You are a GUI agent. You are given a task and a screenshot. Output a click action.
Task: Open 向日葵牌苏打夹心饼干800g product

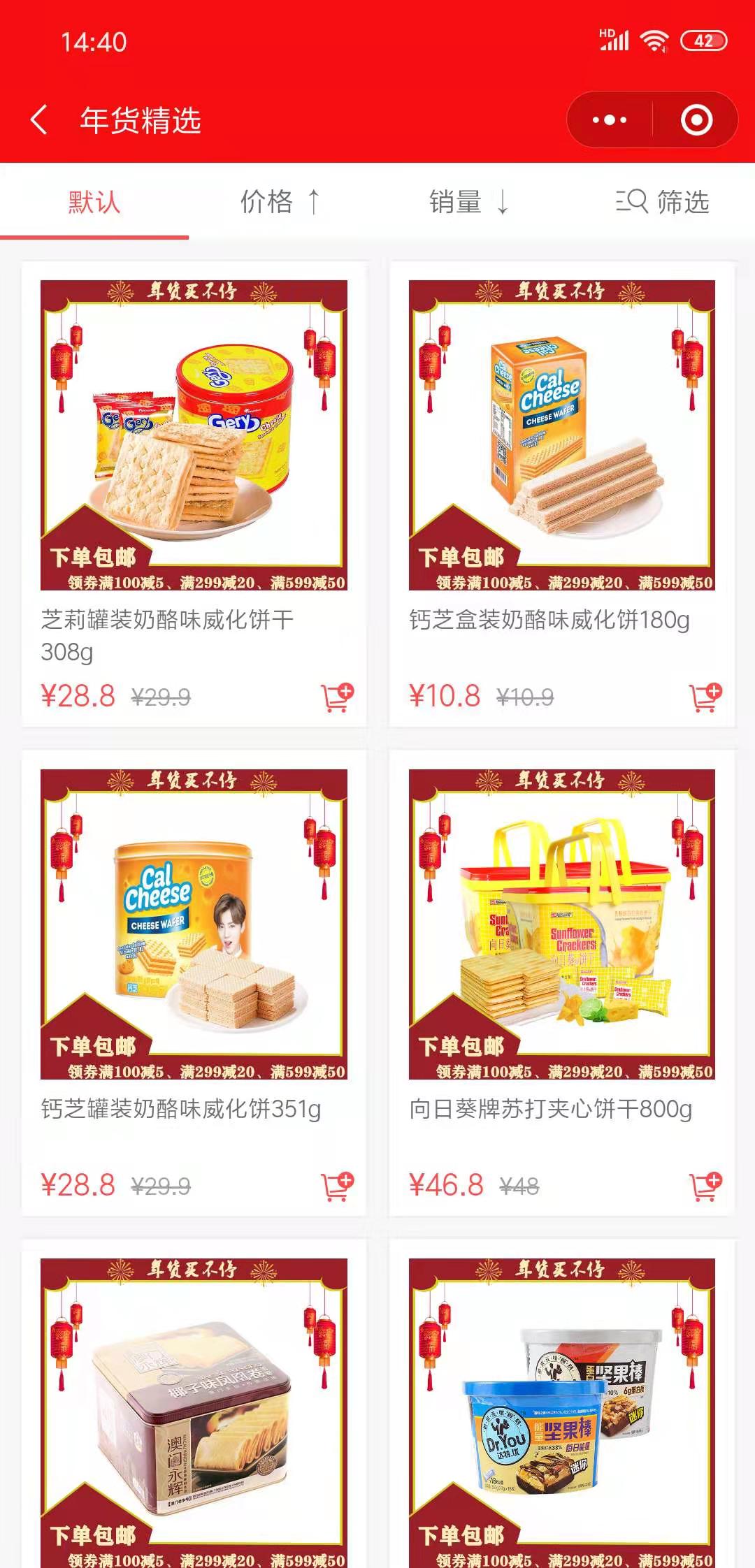tap(562, 924)
